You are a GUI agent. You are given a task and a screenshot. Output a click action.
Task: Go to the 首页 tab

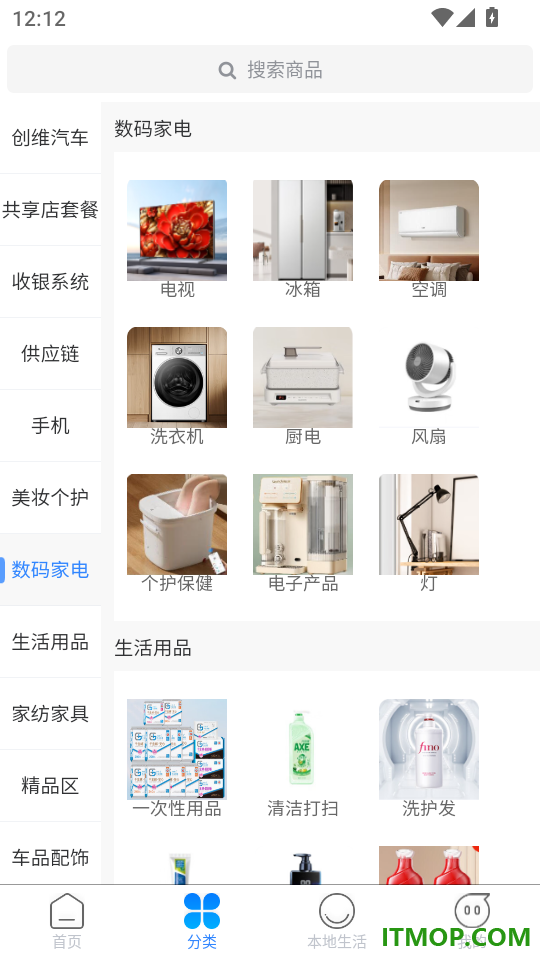click(x=67, y=921)
